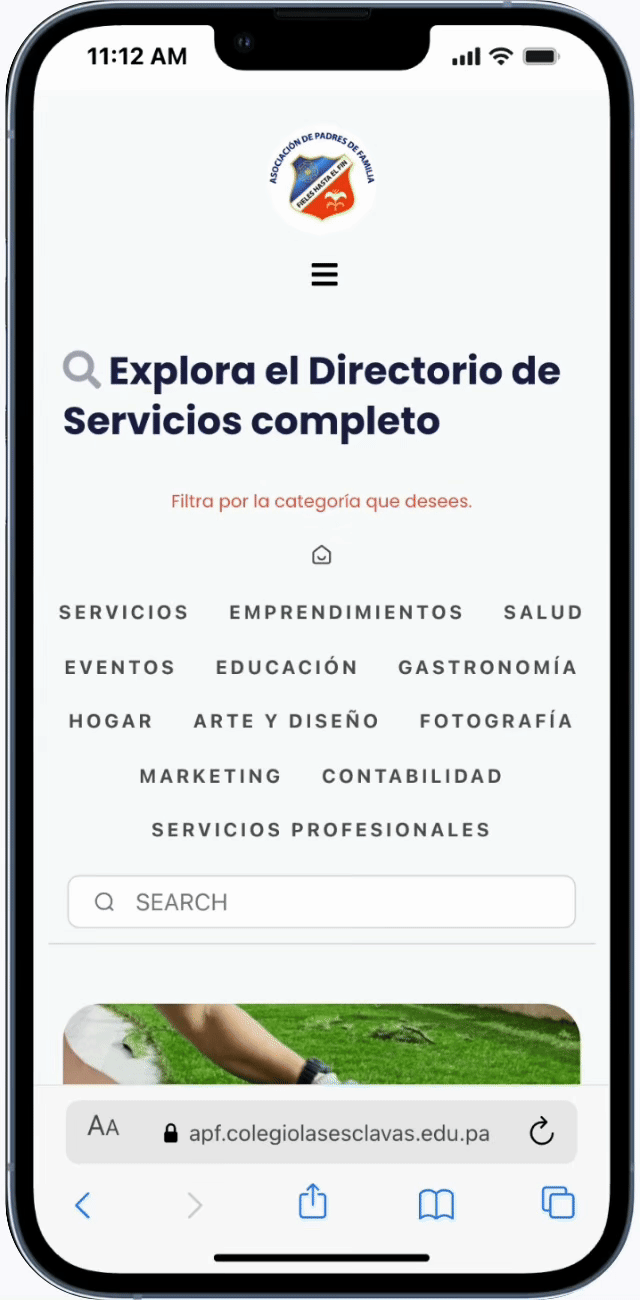Show Fotografía services

(x=496, y=721)
